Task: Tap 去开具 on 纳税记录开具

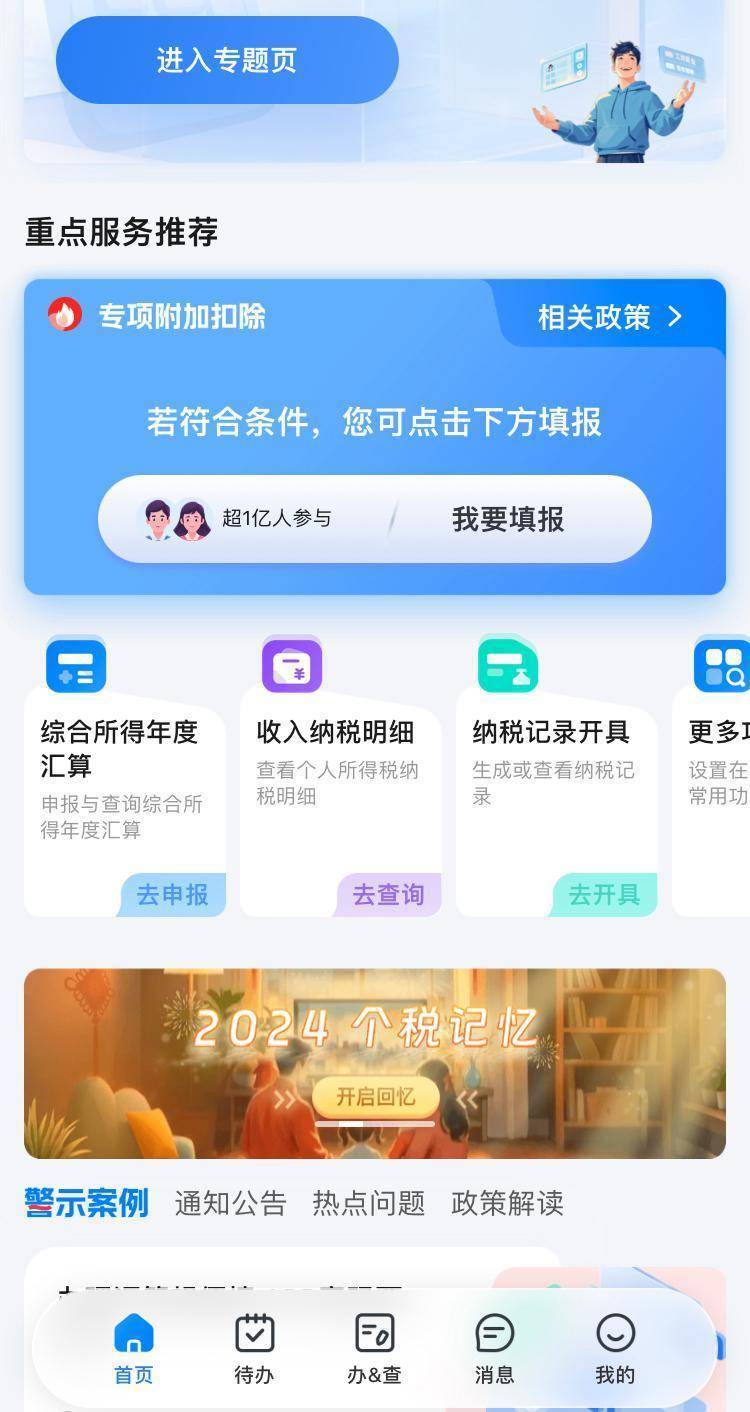Action: coord(604,894)
